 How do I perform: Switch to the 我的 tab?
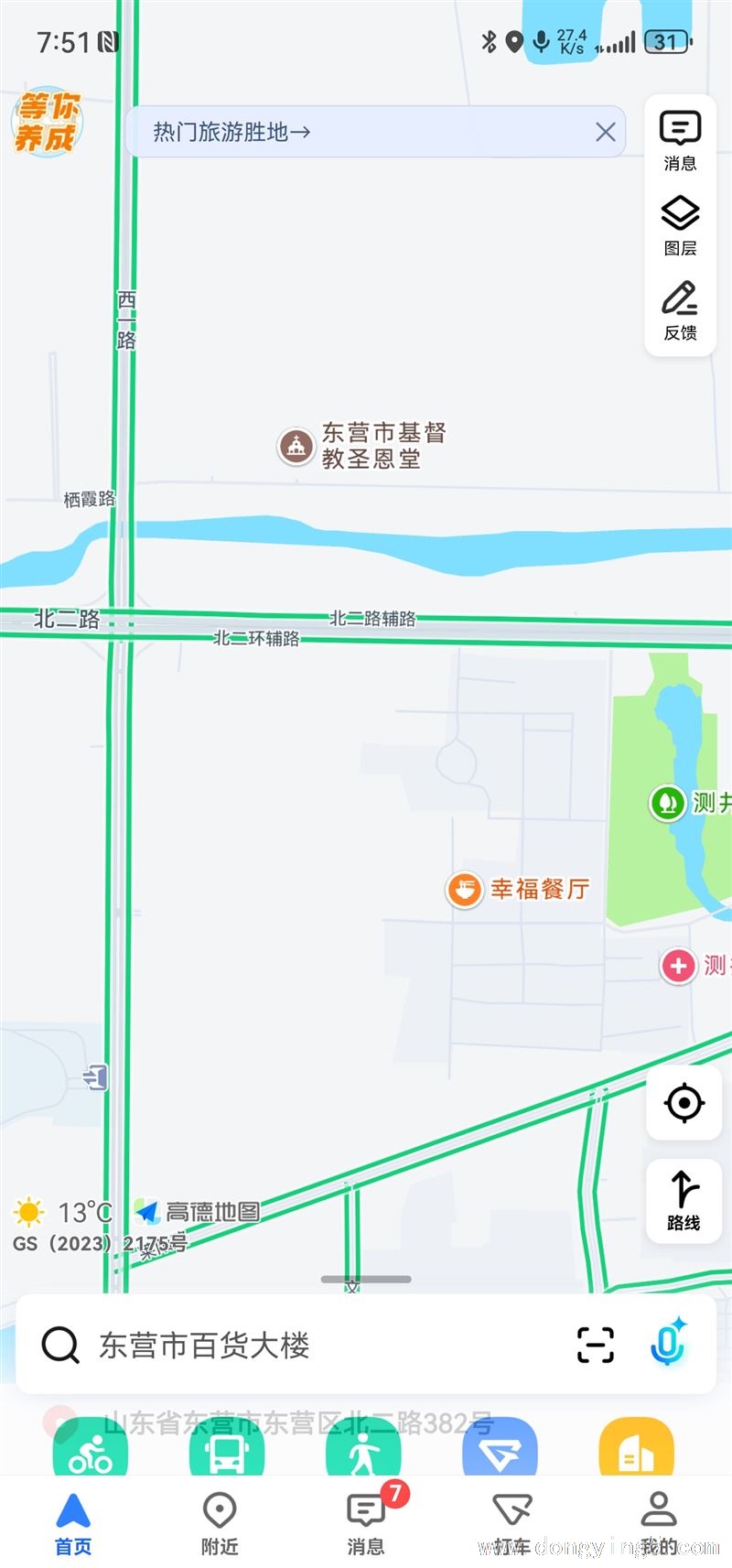coord(659,1523)
